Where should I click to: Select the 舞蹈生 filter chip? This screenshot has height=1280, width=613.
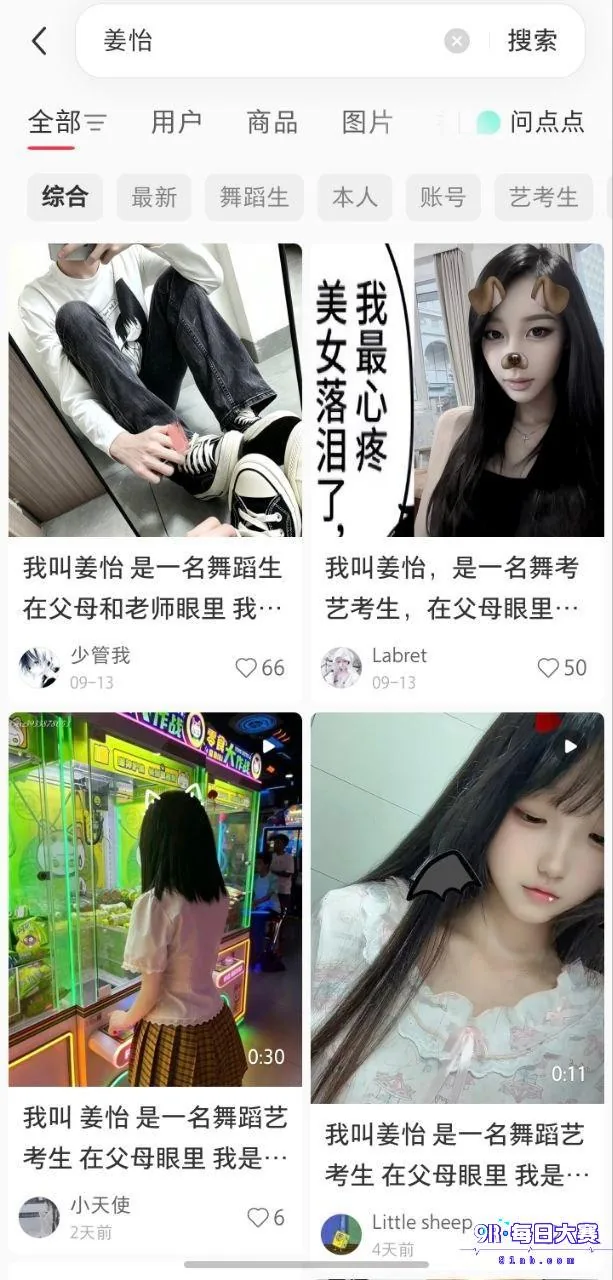254,197
